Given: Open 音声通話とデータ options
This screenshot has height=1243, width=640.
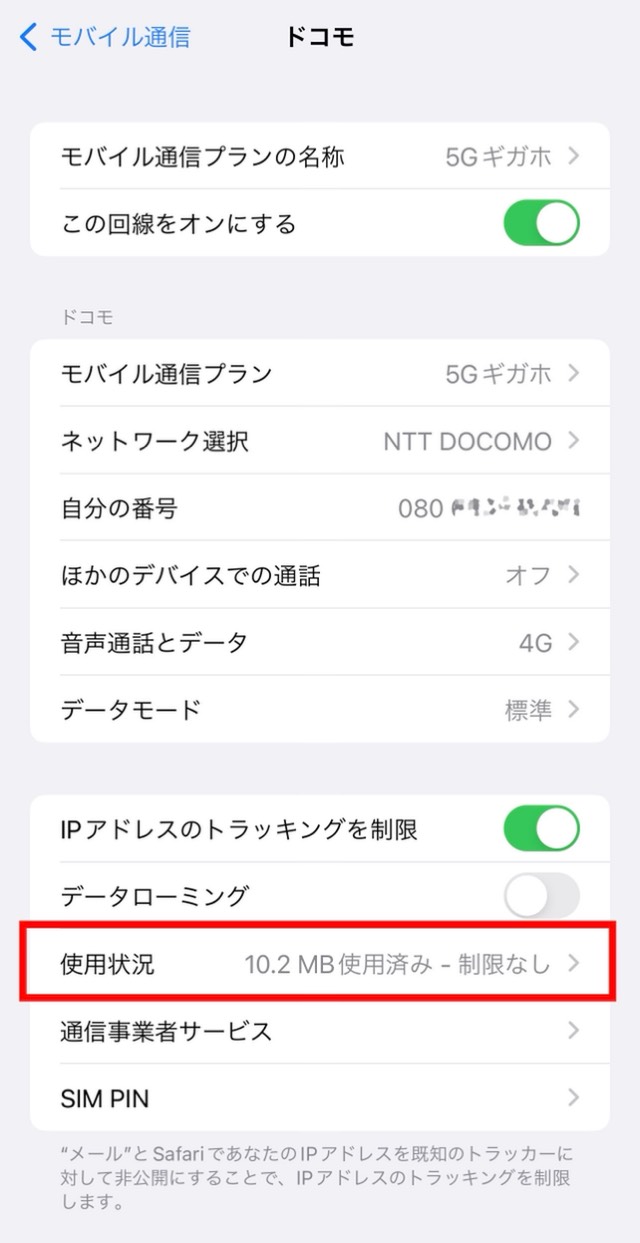Looking at the screenshot, I should click(320, 642).
